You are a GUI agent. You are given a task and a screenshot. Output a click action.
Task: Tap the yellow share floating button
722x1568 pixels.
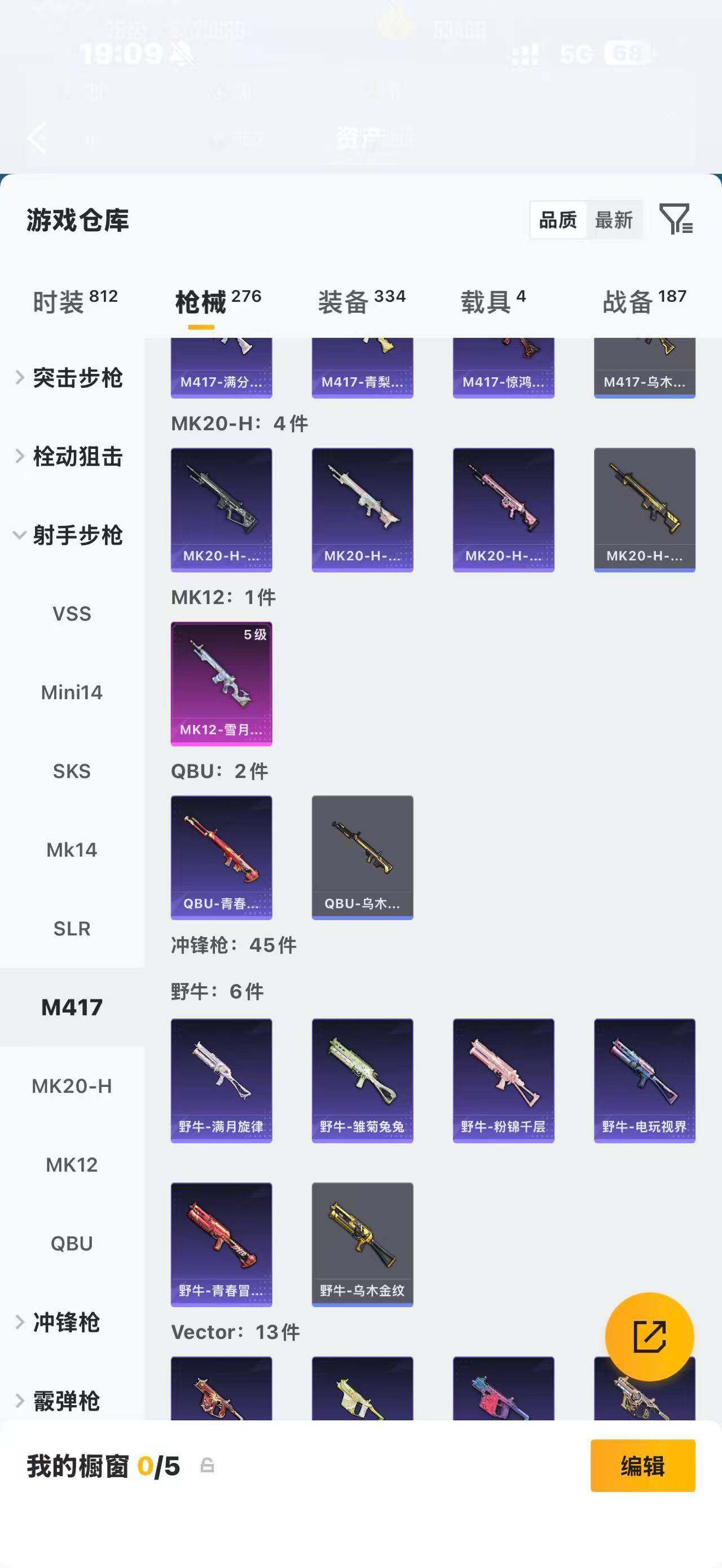650,1337
